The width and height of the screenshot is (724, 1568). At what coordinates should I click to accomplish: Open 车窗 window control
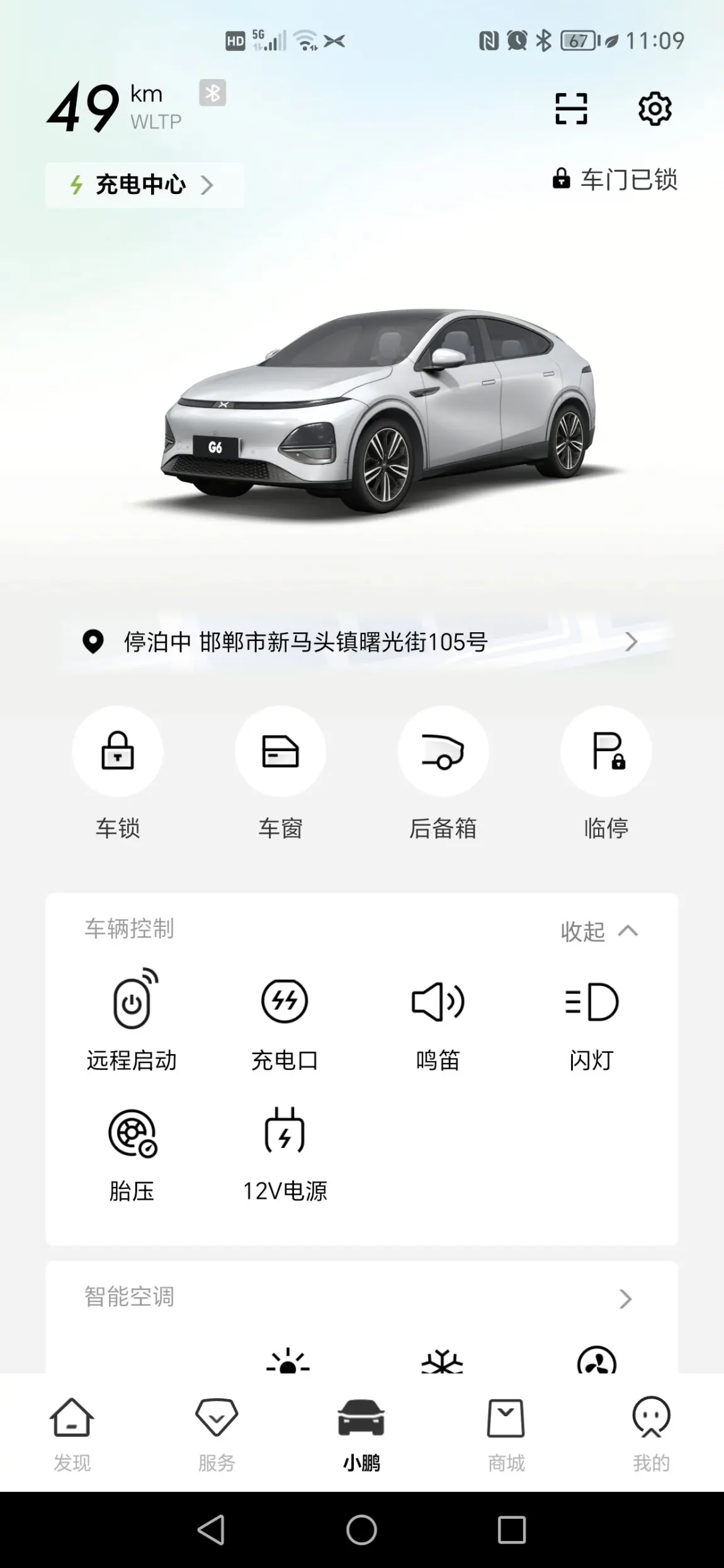pyautogui.click(x=280, y=751)
